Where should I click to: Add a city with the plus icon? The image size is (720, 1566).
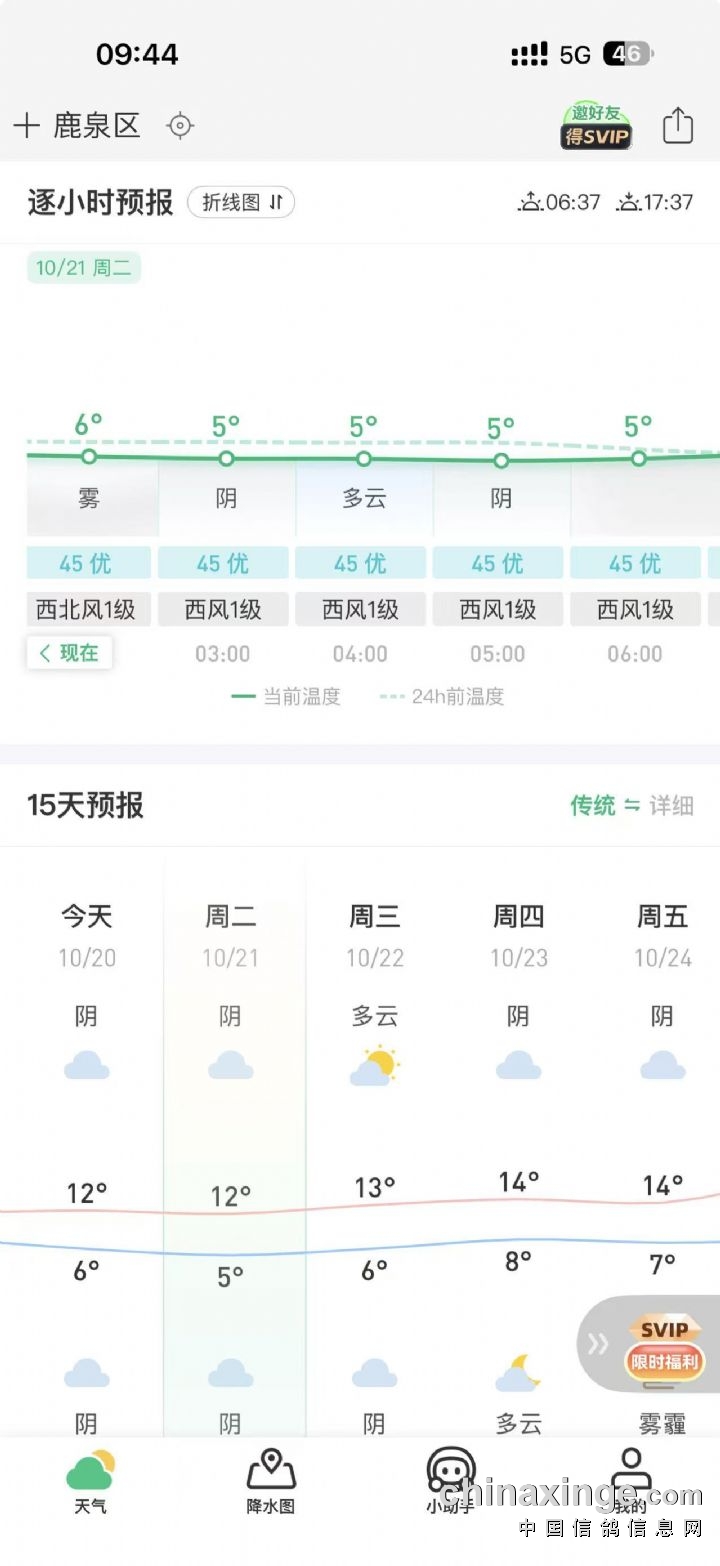[x=26, y=126]
